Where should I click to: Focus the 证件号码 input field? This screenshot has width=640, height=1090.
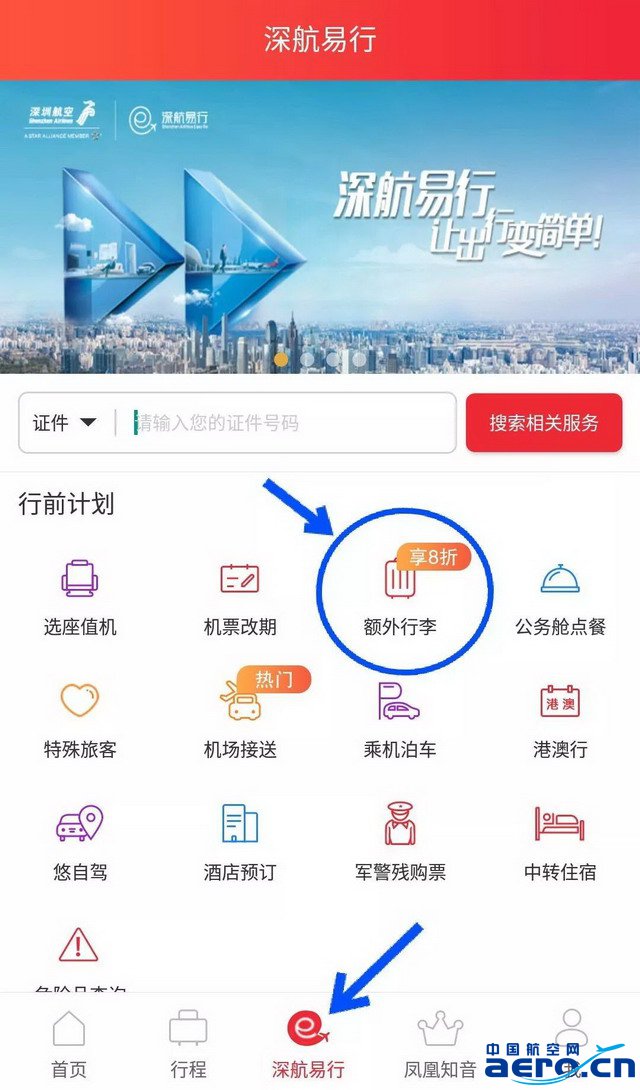coord(290,423)
